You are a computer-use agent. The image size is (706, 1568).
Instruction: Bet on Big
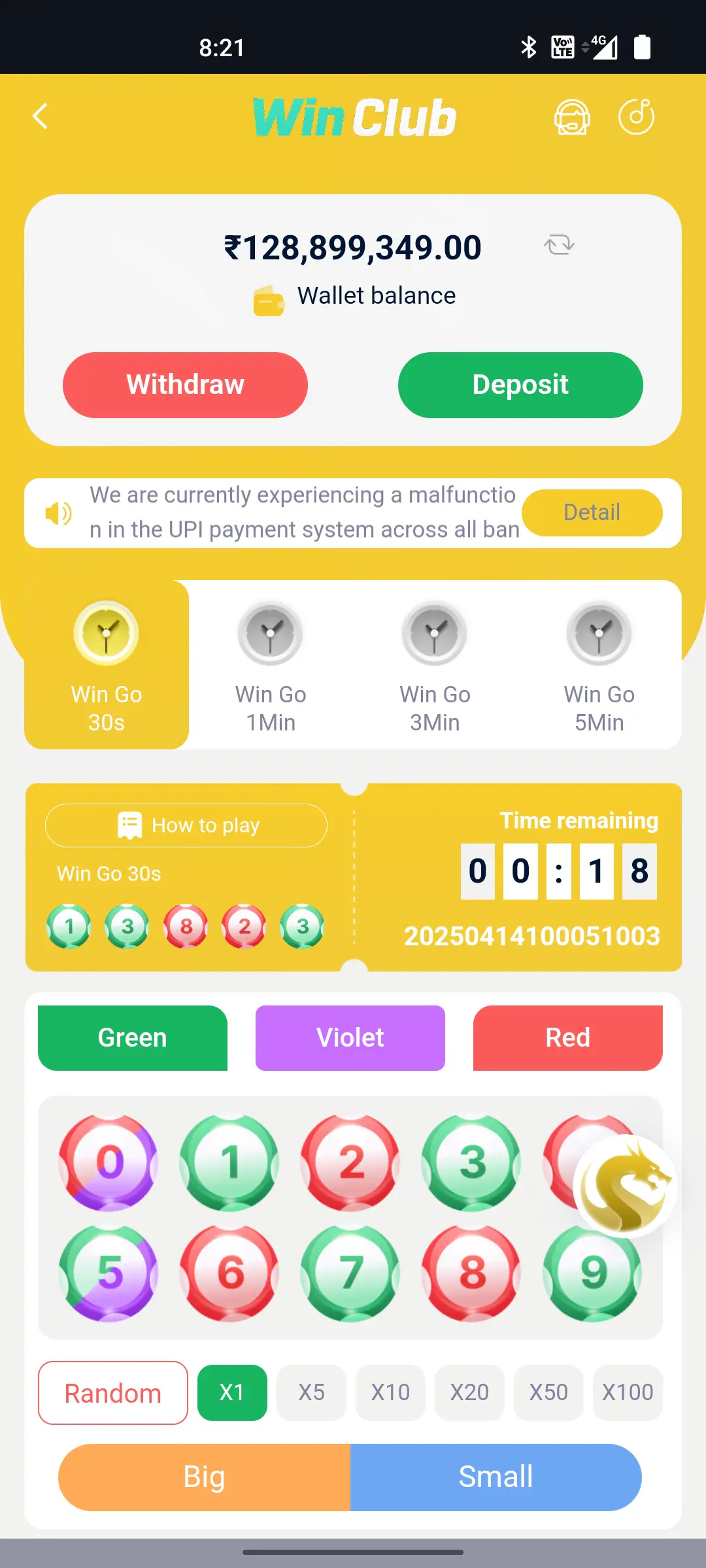tap(204, 1477)
